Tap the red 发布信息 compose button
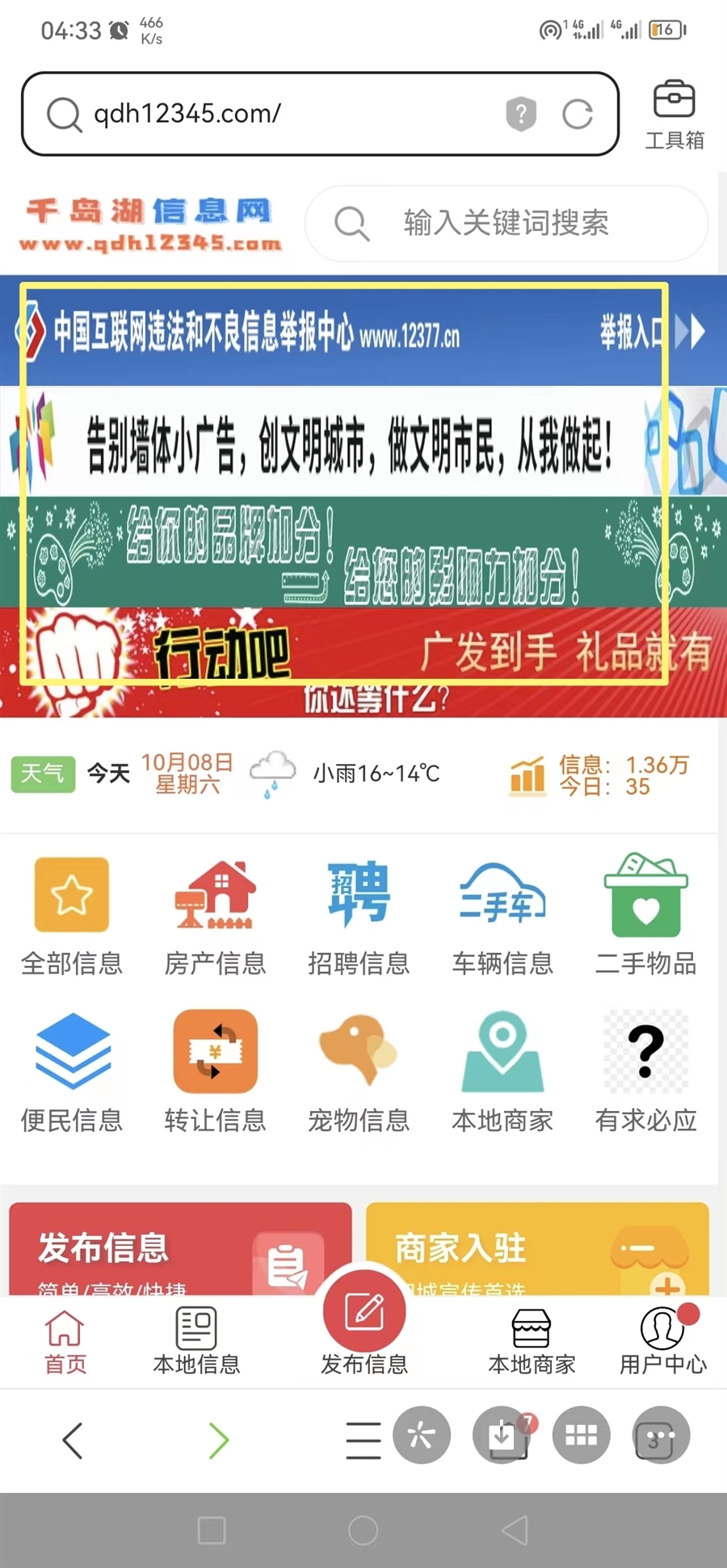 [364, 1313]
